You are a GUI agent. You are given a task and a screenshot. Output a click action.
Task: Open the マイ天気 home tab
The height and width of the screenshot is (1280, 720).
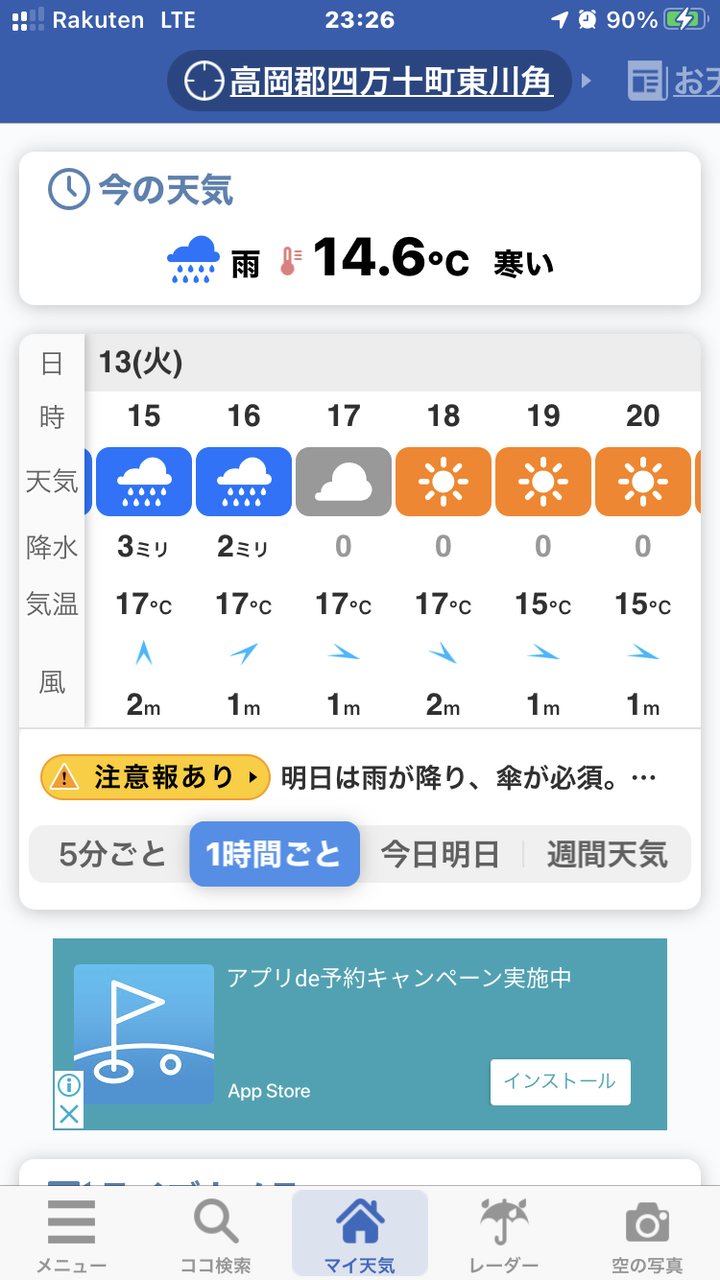pos(360,1235)
